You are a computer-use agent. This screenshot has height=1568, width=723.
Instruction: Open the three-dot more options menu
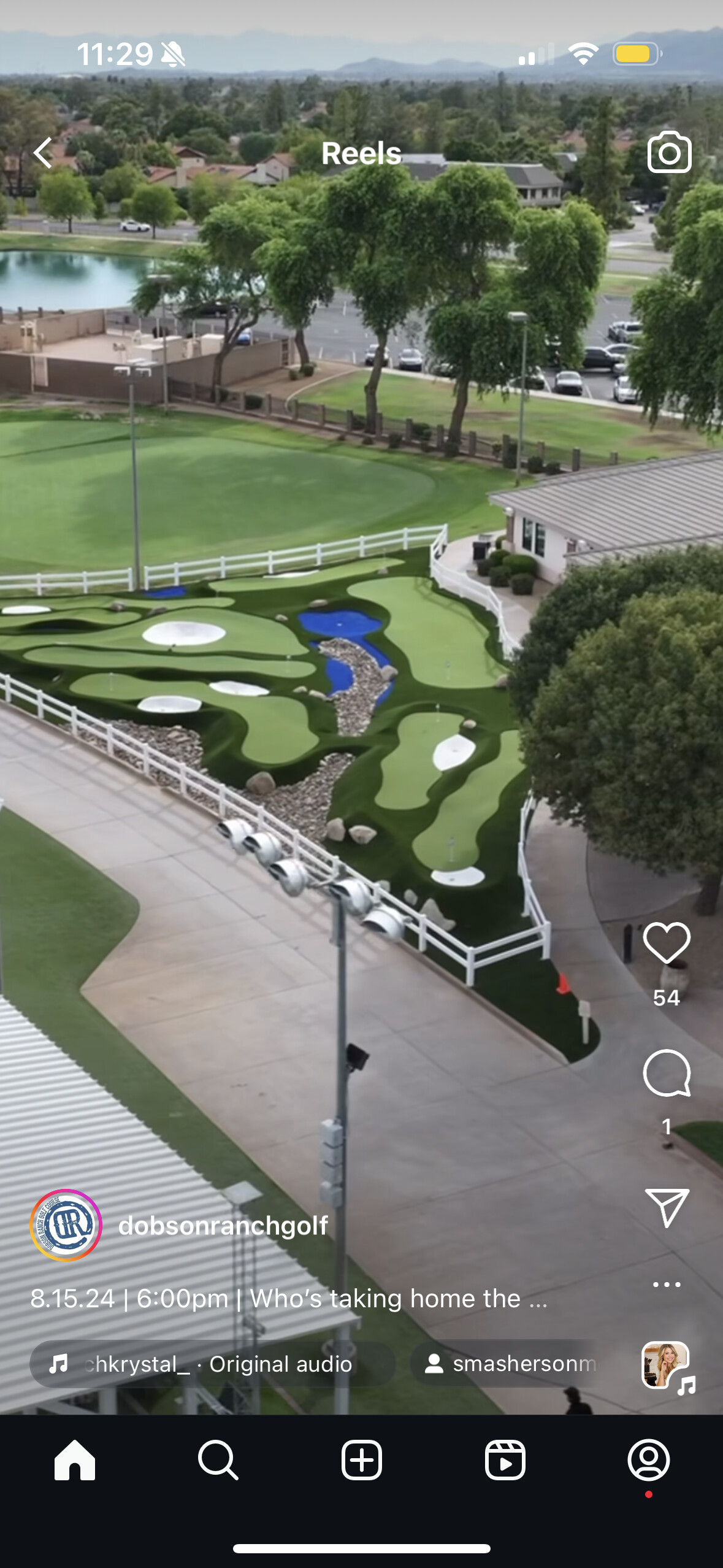667,1284
